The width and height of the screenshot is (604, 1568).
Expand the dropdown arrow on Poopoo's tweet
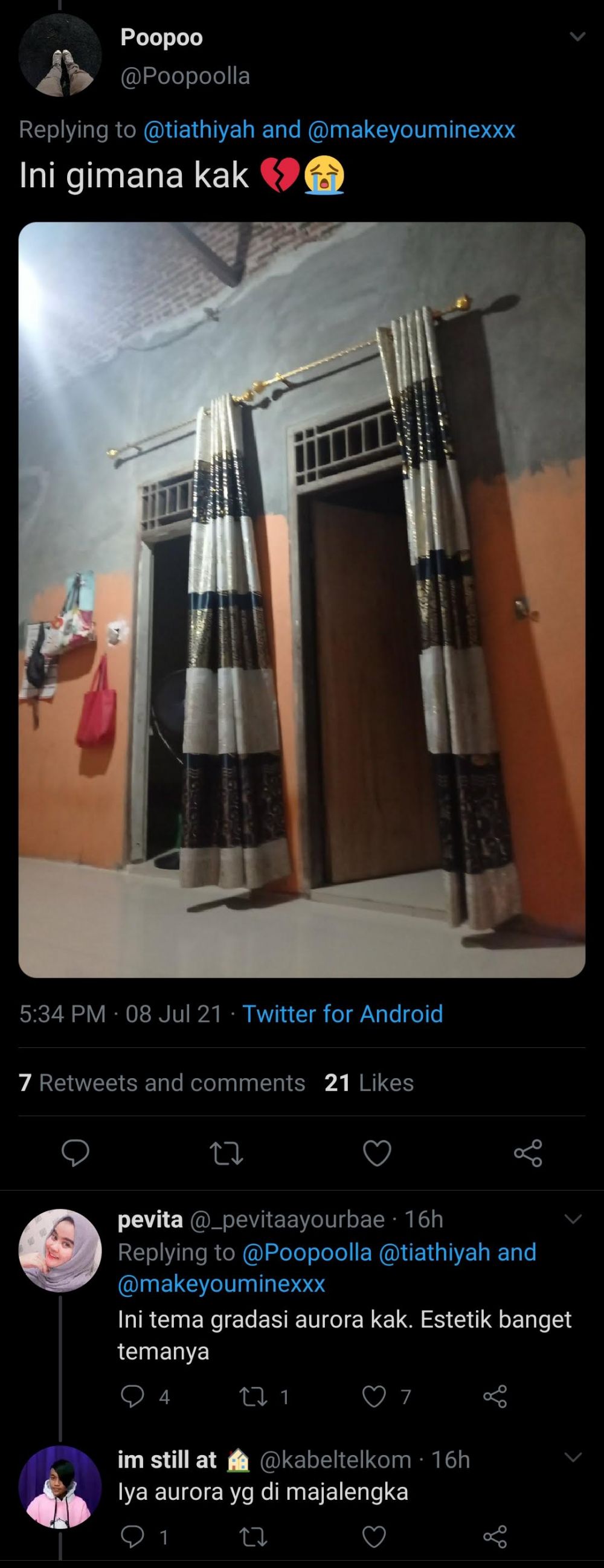(x=577, y=36)
